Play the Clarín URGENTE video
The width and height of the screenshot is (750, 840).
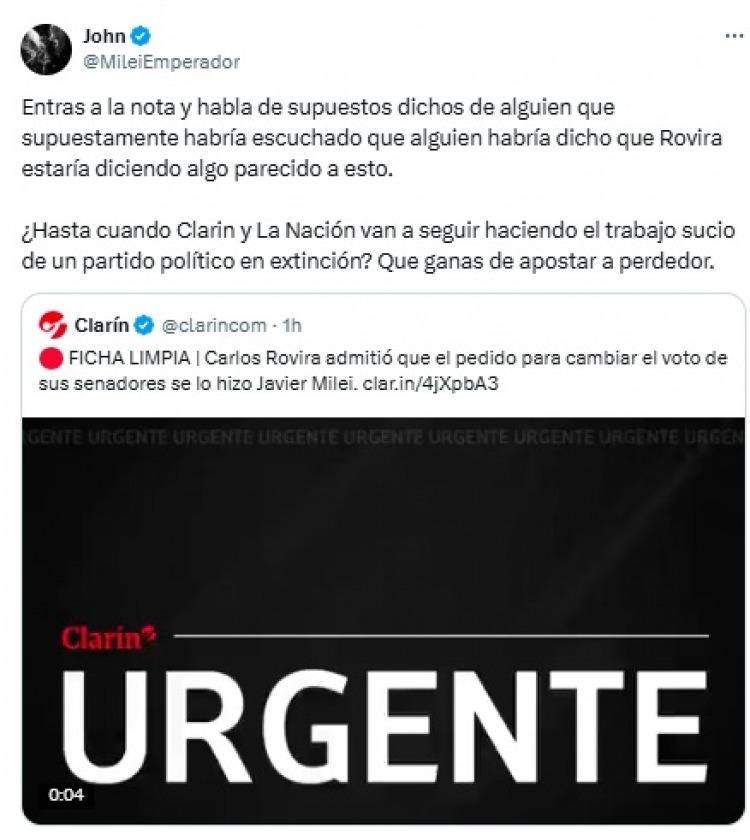[x=384, y=620]
